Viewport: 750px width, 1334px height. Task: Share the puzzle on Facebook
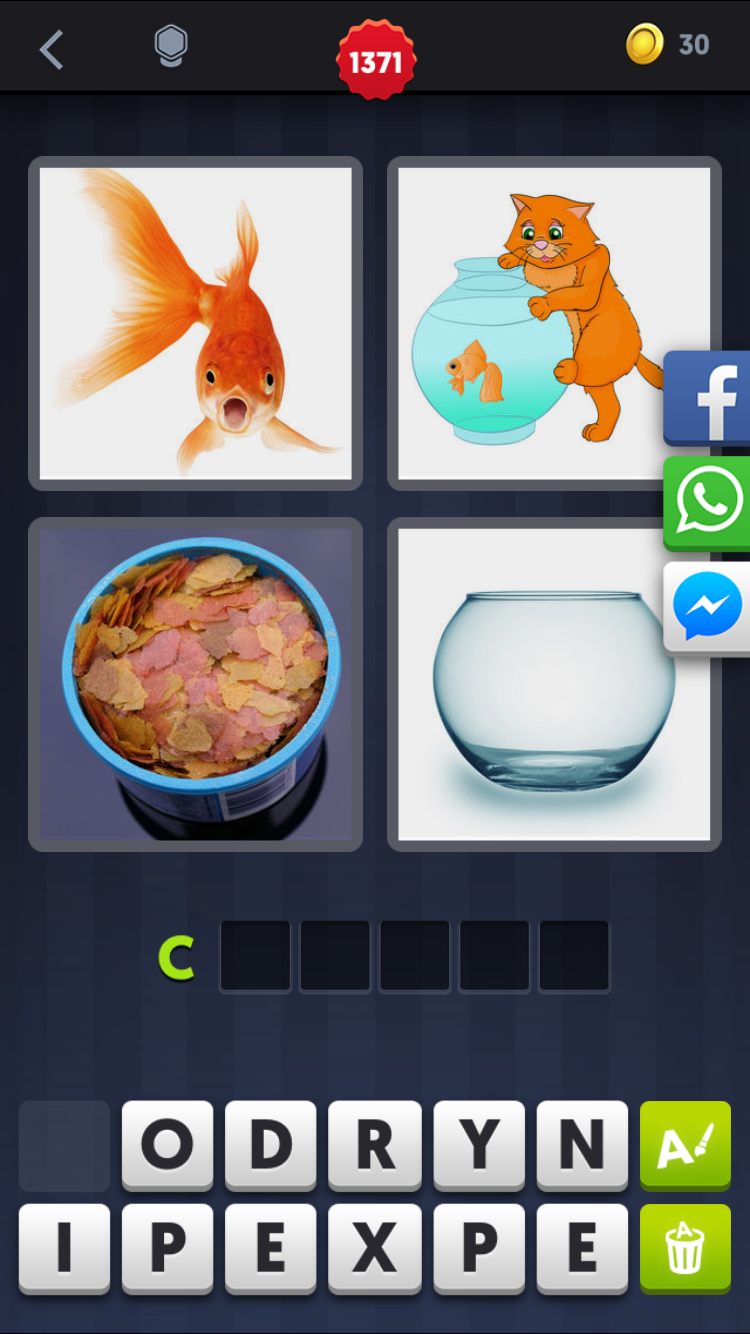[708, 398]
